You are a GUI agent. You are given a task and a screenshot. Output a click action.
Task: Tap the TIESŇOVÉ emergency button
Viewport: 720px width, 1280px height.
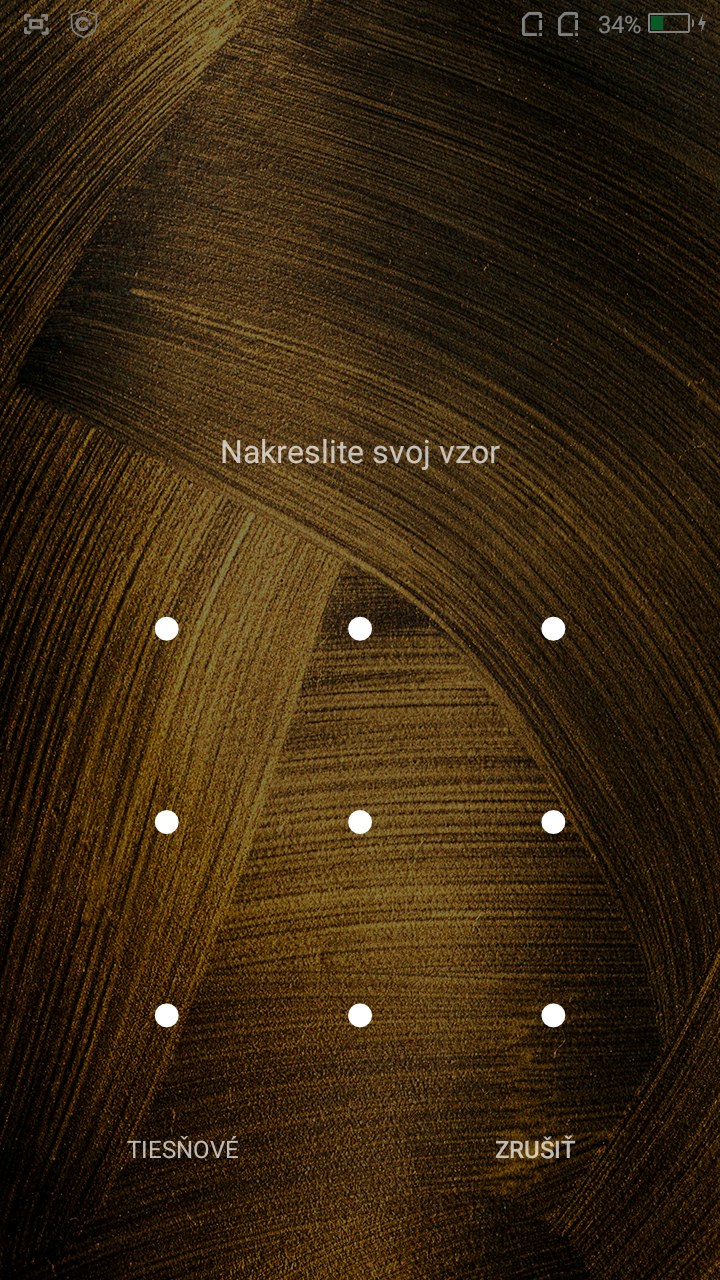pyautogui.click(x=183, y=1150)
